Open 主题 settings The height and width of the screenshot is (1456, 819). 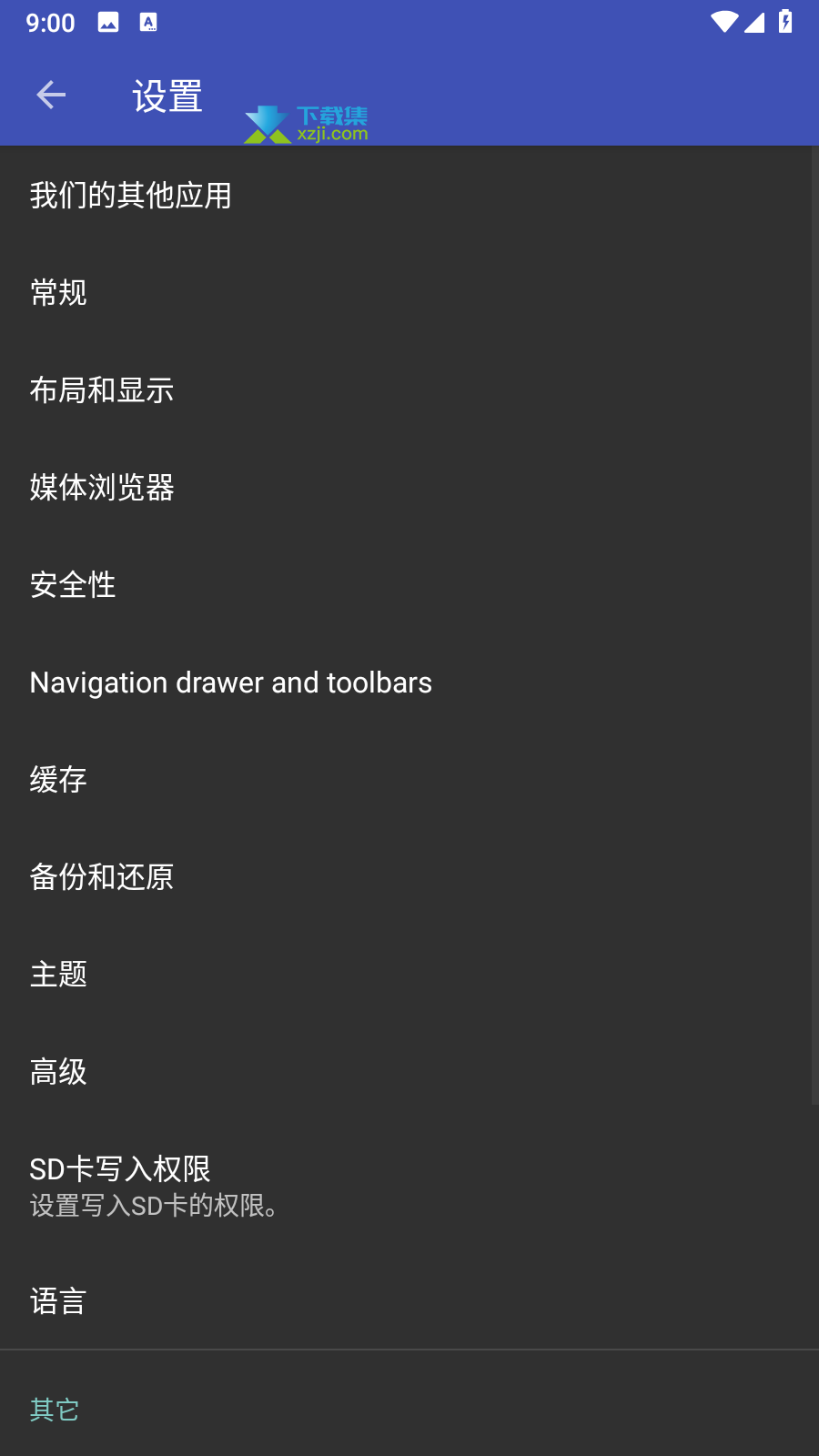point(409,974)
